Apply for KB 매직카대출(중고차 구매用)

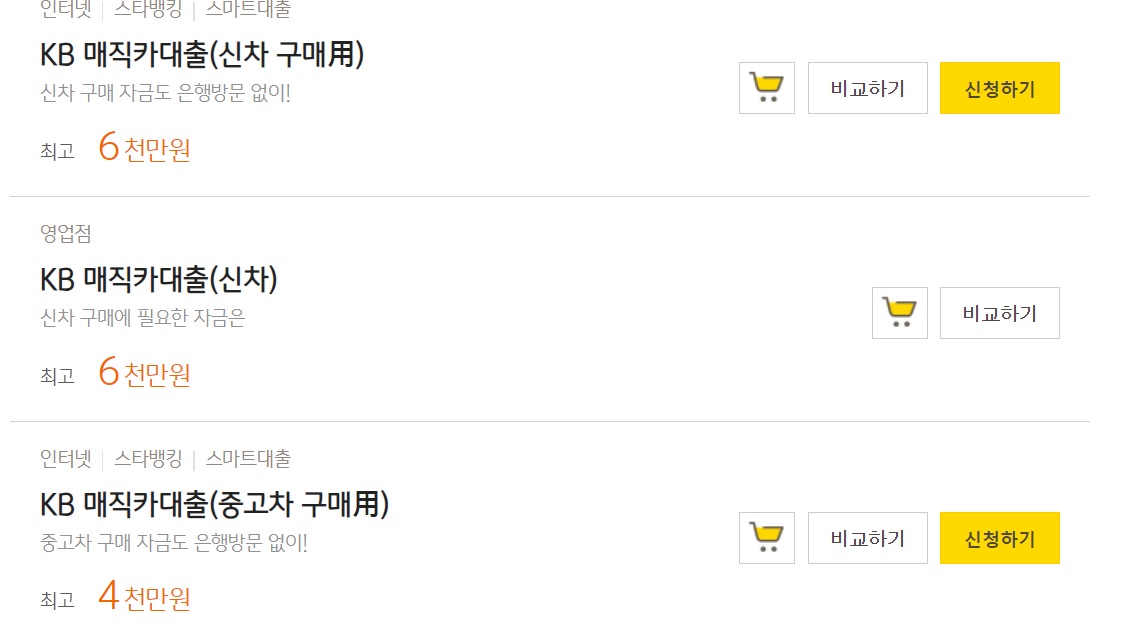999,538
